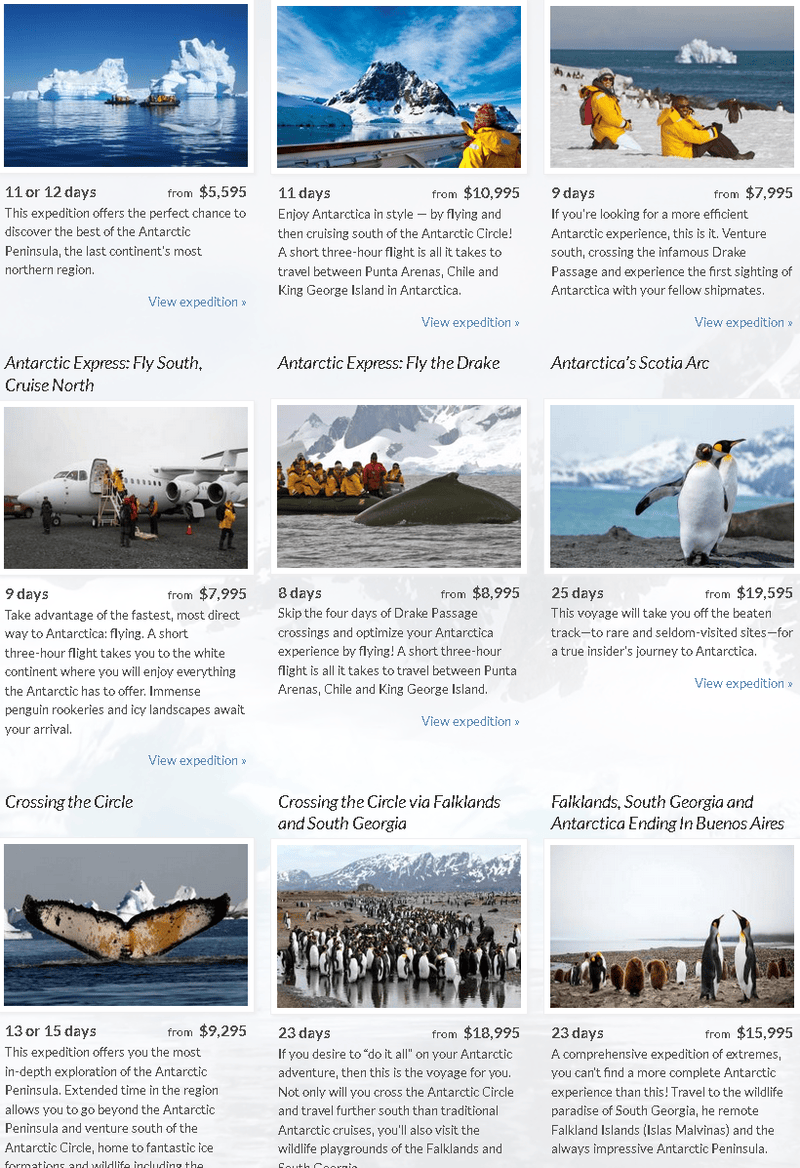View expedition under Antarctica's Scotia Arc
This screenshot has height=1168, width=800.
(743, 683)
